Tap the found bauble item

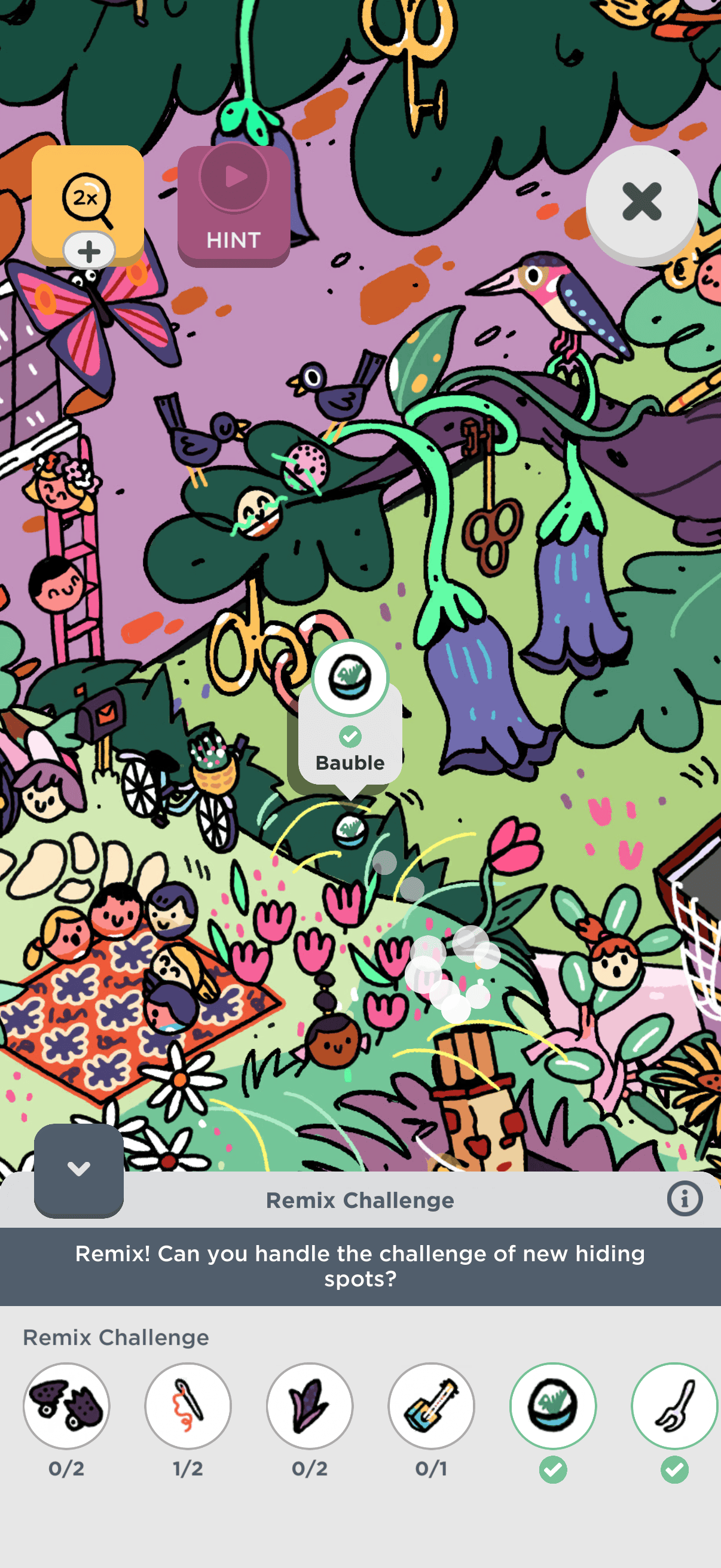tap(552, 1405)
